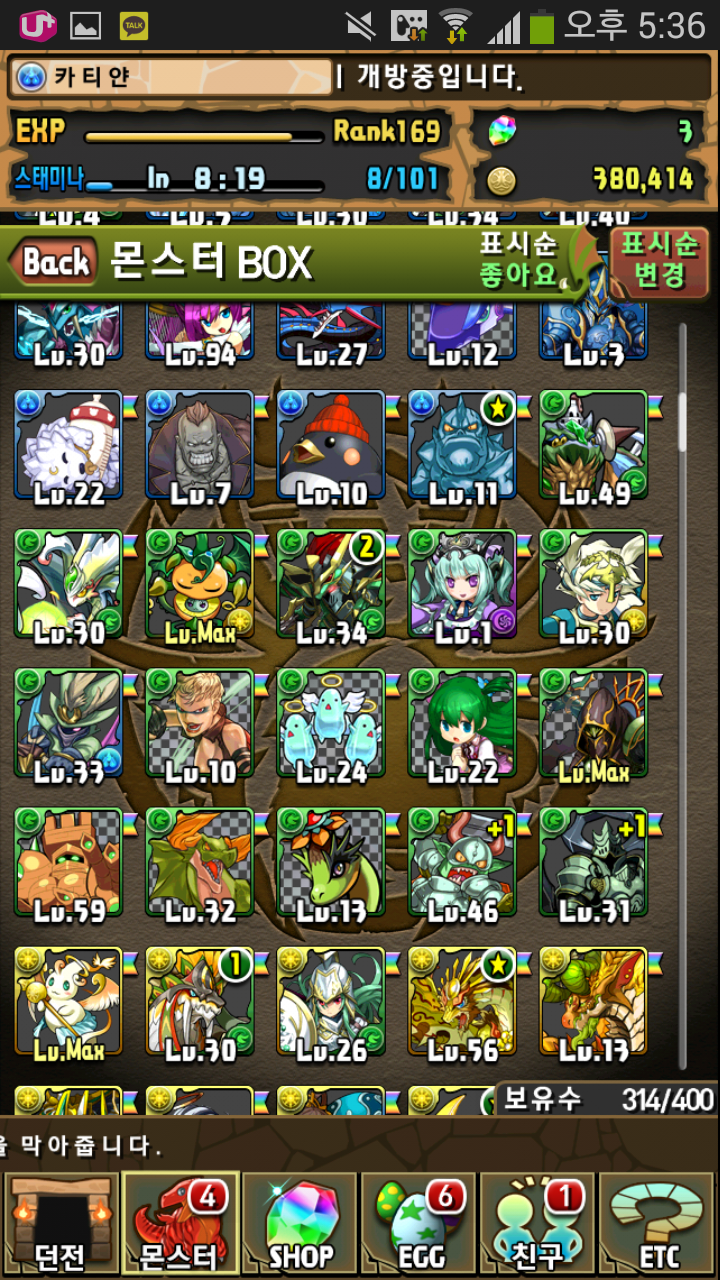Pick the green goblin monster Lv.46
This screenshot has width=720, height=1280.
pyautogui.click(x=462, y=863)
